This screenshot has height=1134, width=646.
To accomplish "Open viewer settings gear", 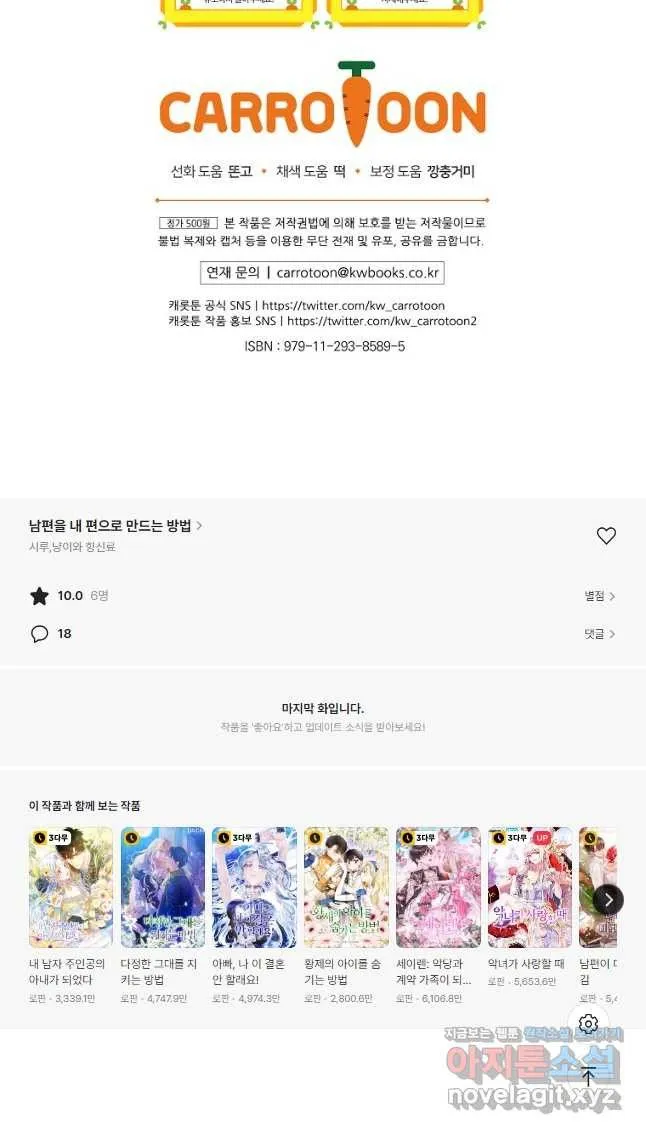I will point(589,1024).
